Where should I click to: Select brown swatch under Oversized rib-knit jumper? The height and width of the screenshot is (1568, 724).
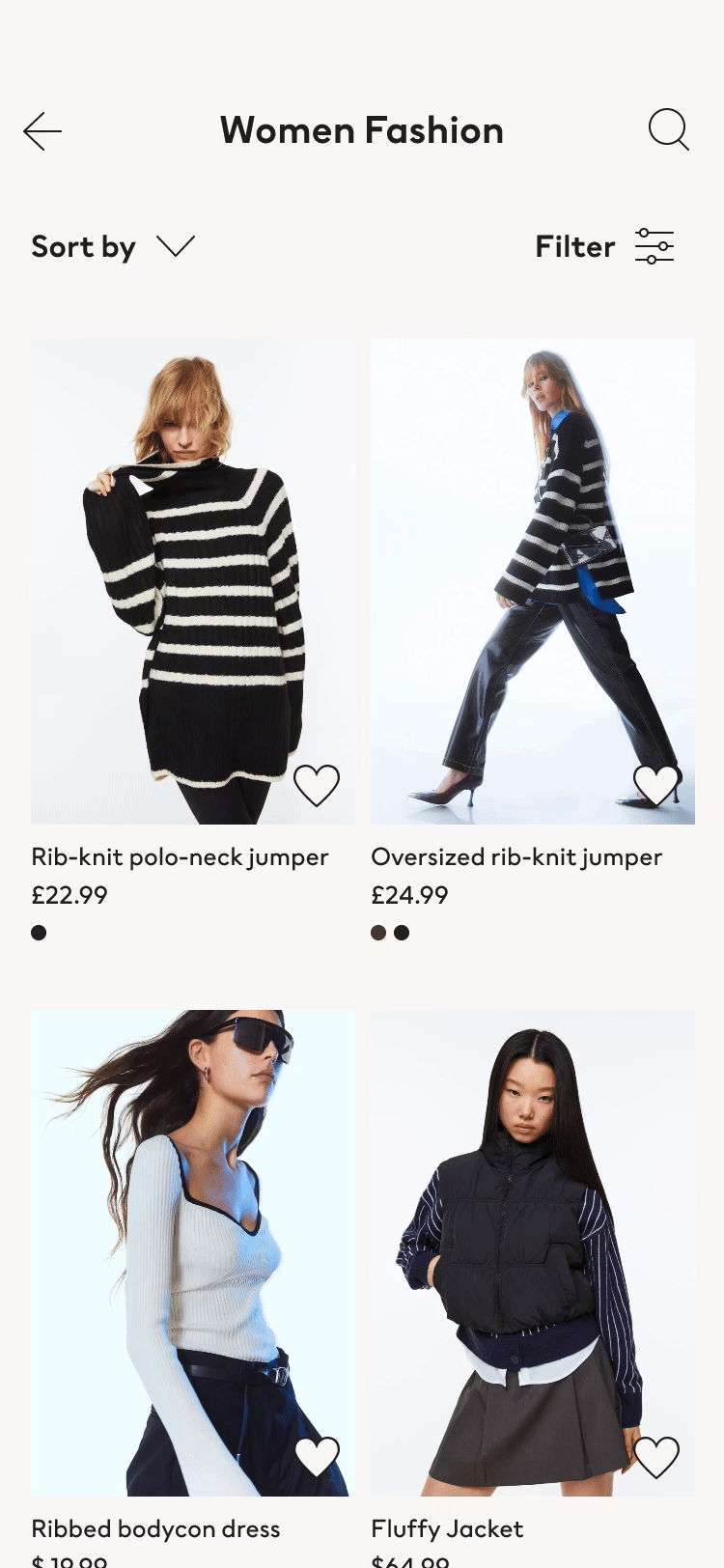click(378, 933)
